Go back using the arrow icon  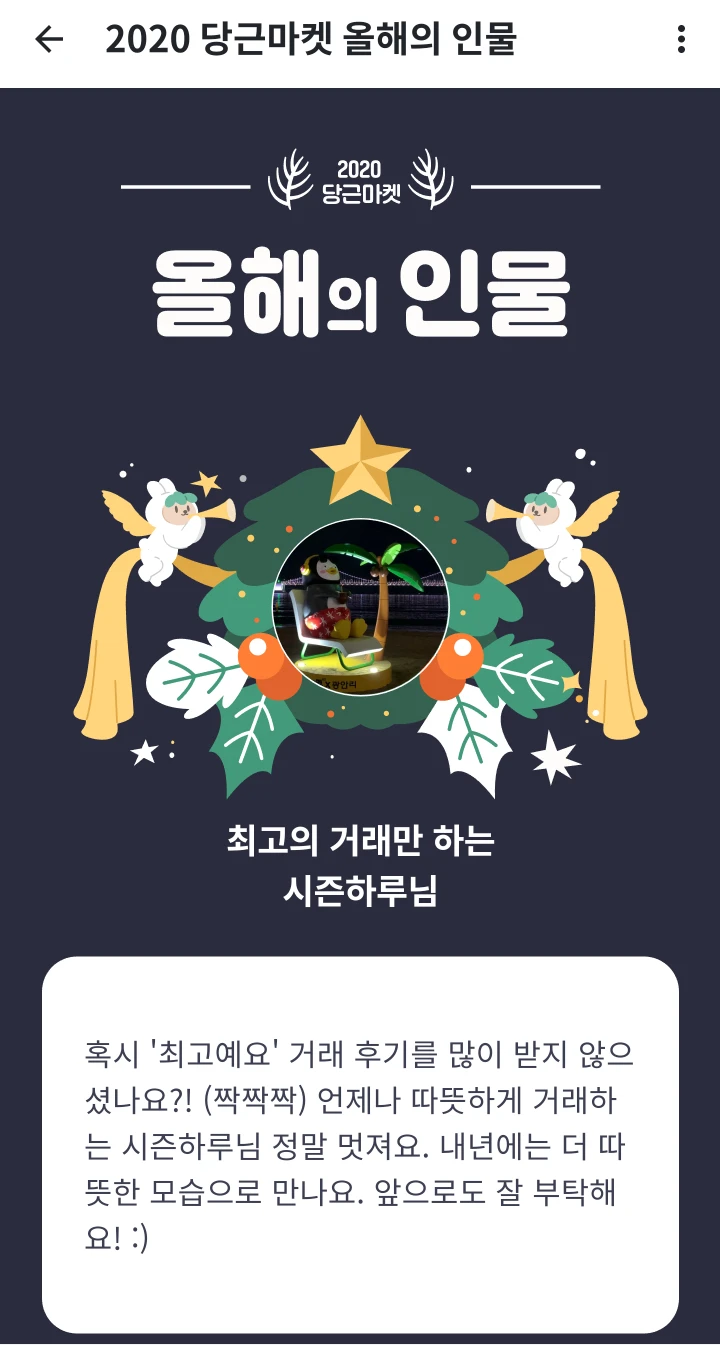click(x=48, y=39)
